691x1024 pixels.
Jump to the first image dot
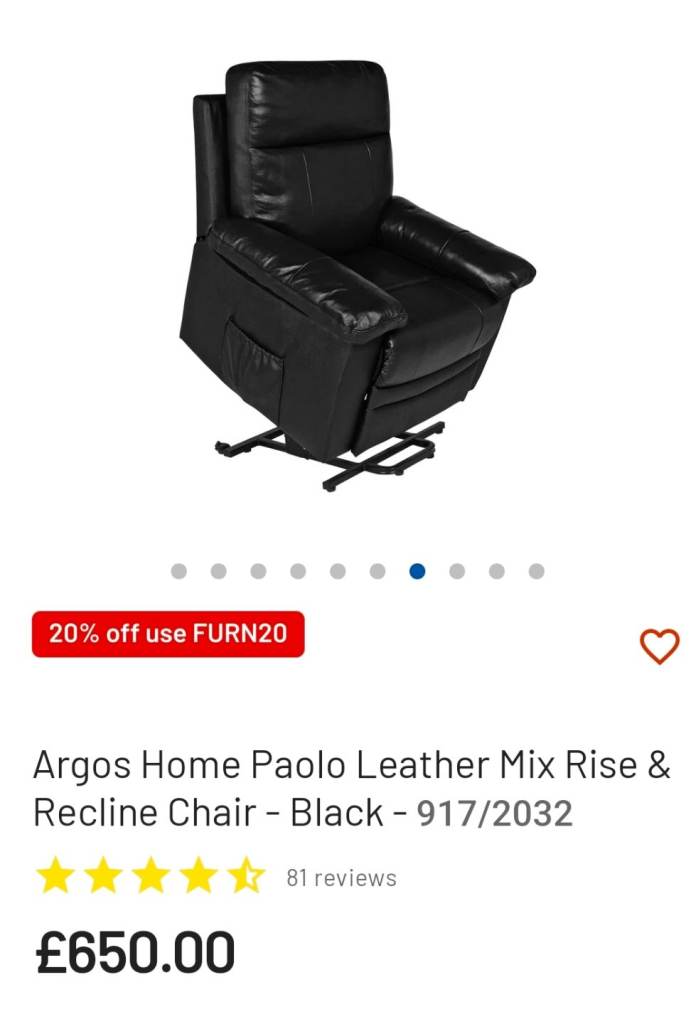click(179, 571)
